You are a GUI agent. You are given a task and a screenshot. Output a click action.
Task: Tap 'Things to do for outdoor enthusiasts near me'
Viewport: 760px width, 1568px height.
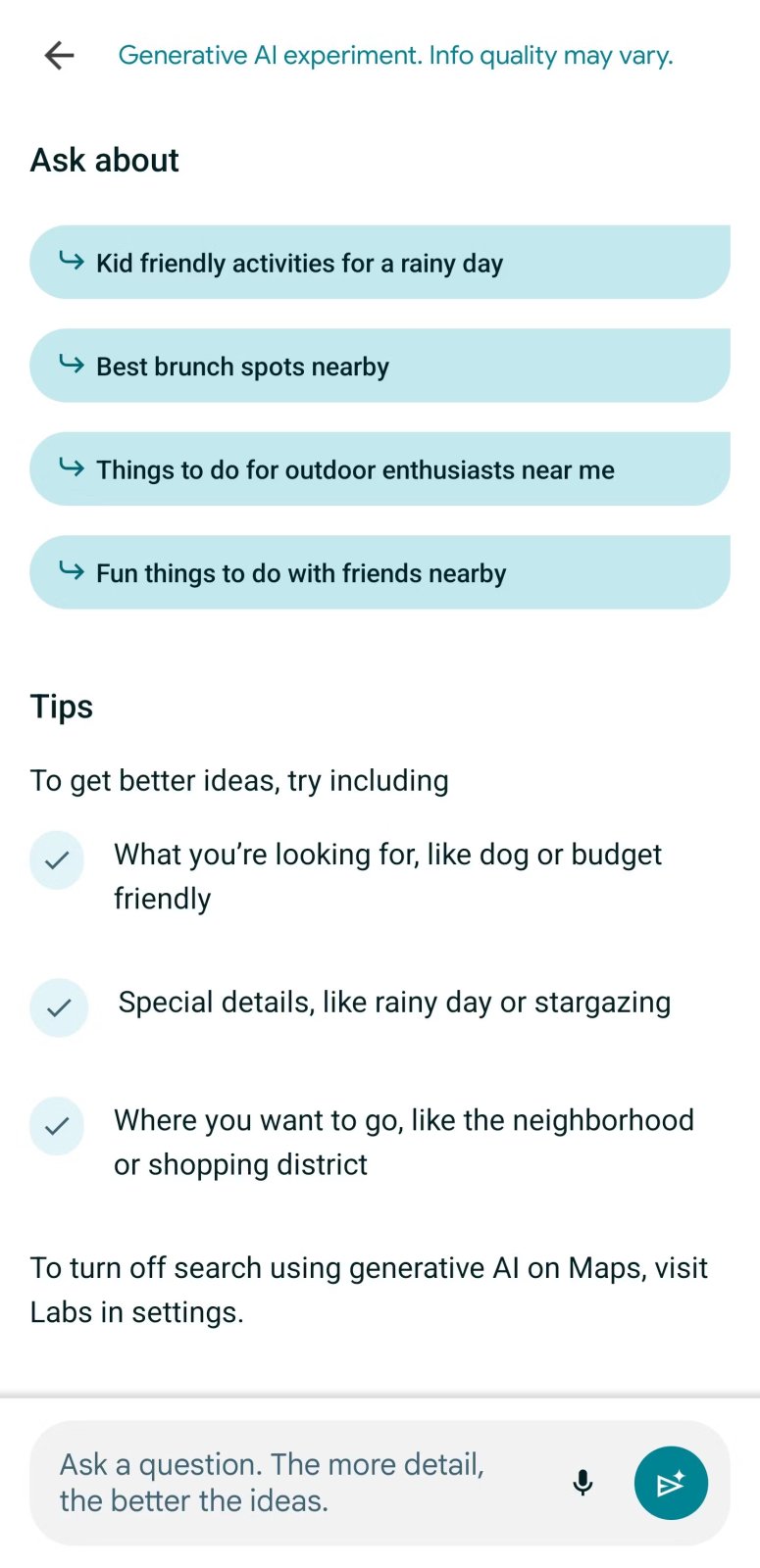pos(380,469)
